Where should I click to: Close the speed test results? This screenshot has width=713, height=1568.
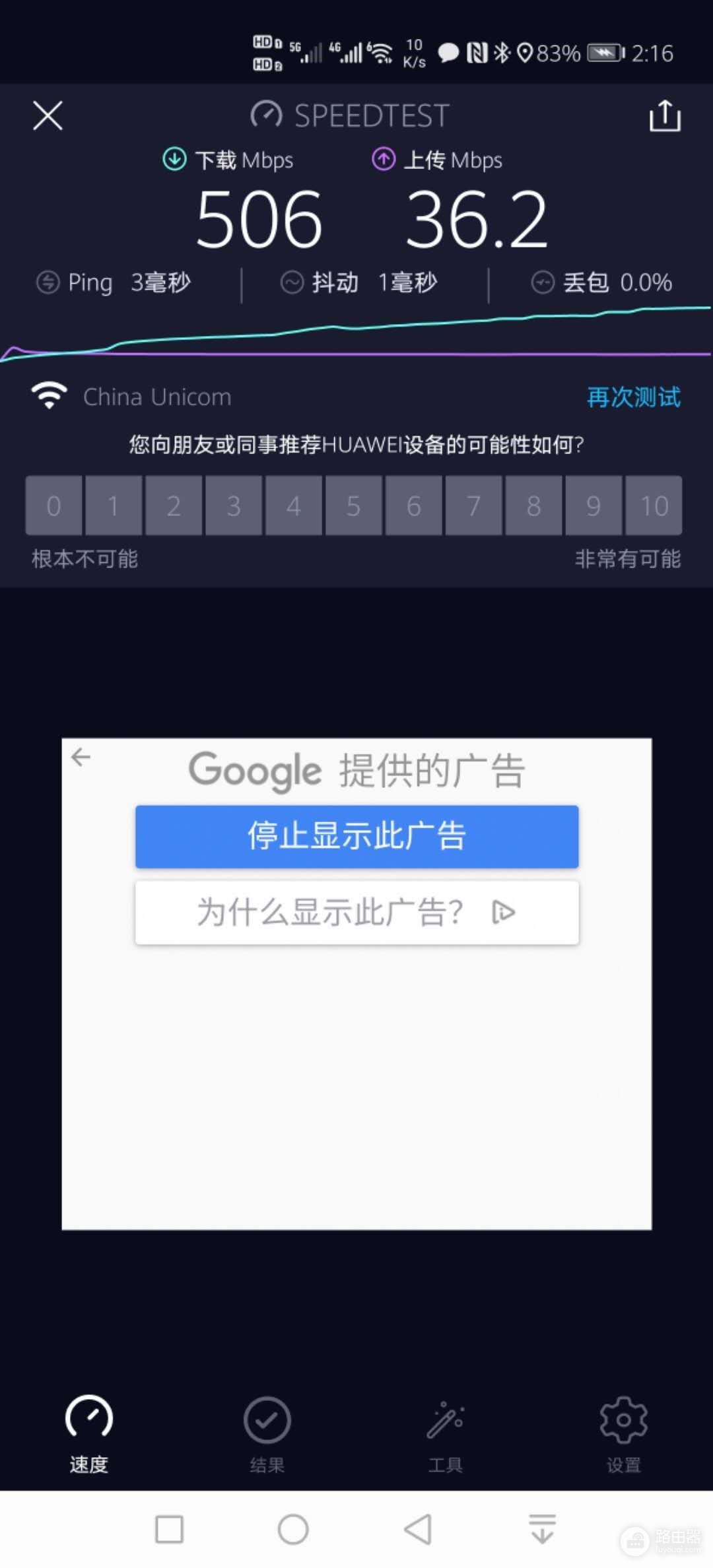pyautogui.click(x=48, y=116)
